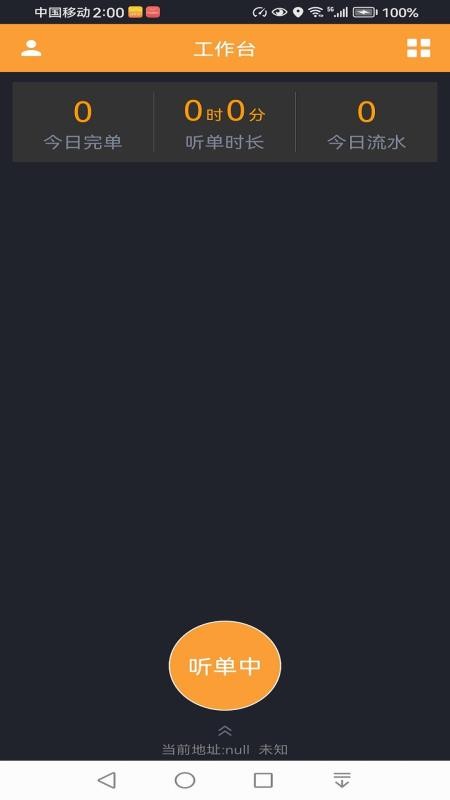Open the grid menu icon
This screenshot has height=800, width=450.
[418, 48]
